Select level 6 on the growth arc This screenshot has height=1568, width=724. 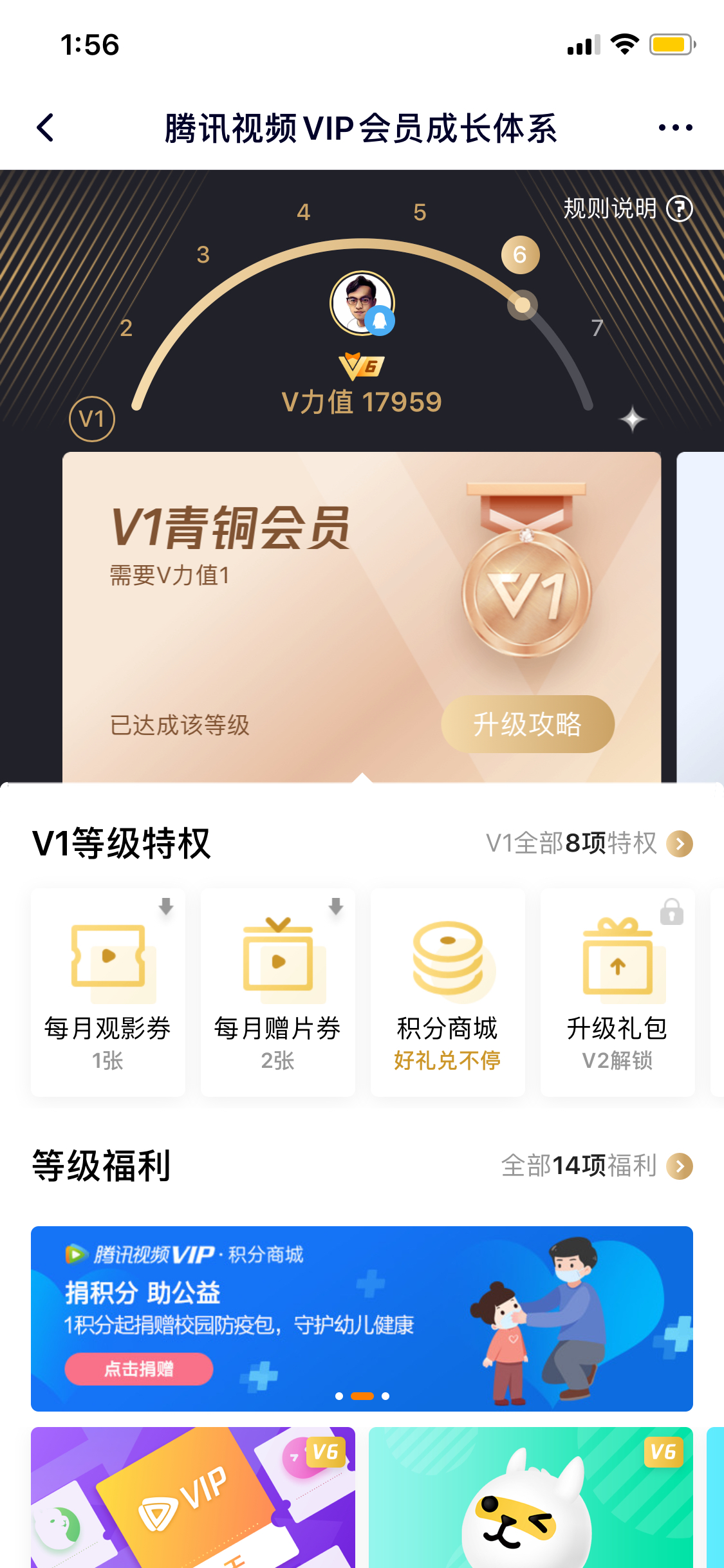[520, 255]
